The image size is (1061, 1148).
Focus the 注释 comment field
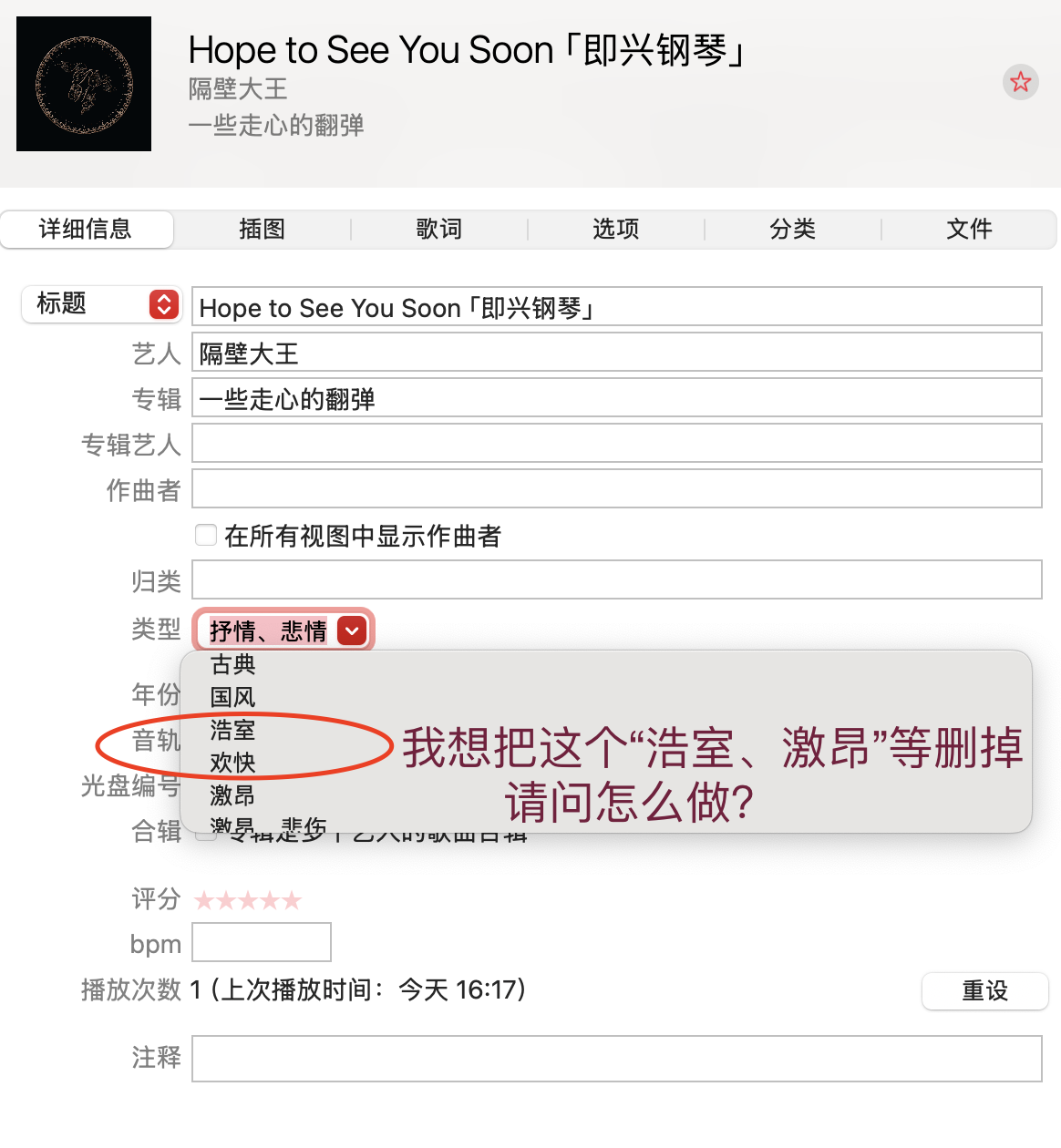pyautogui.click(x=616, y=1059)
